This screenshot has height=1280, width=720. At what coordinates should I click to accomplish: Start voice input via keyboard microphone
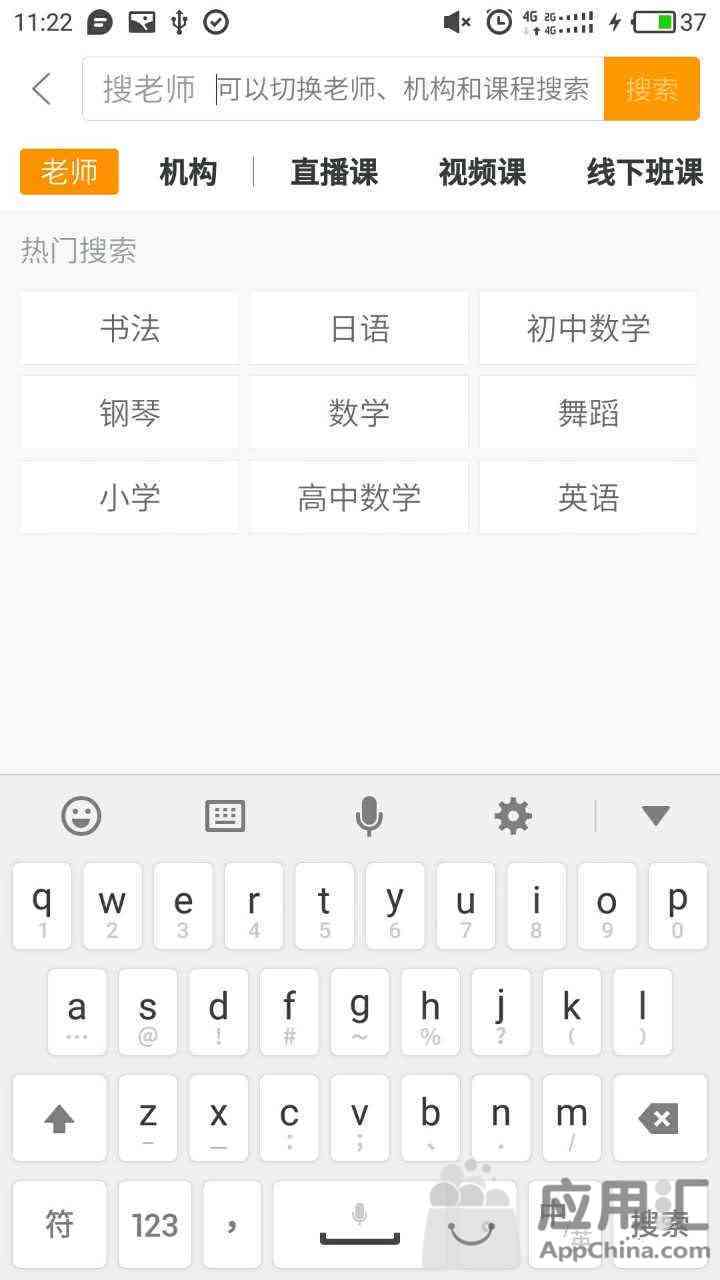(369, 816)
